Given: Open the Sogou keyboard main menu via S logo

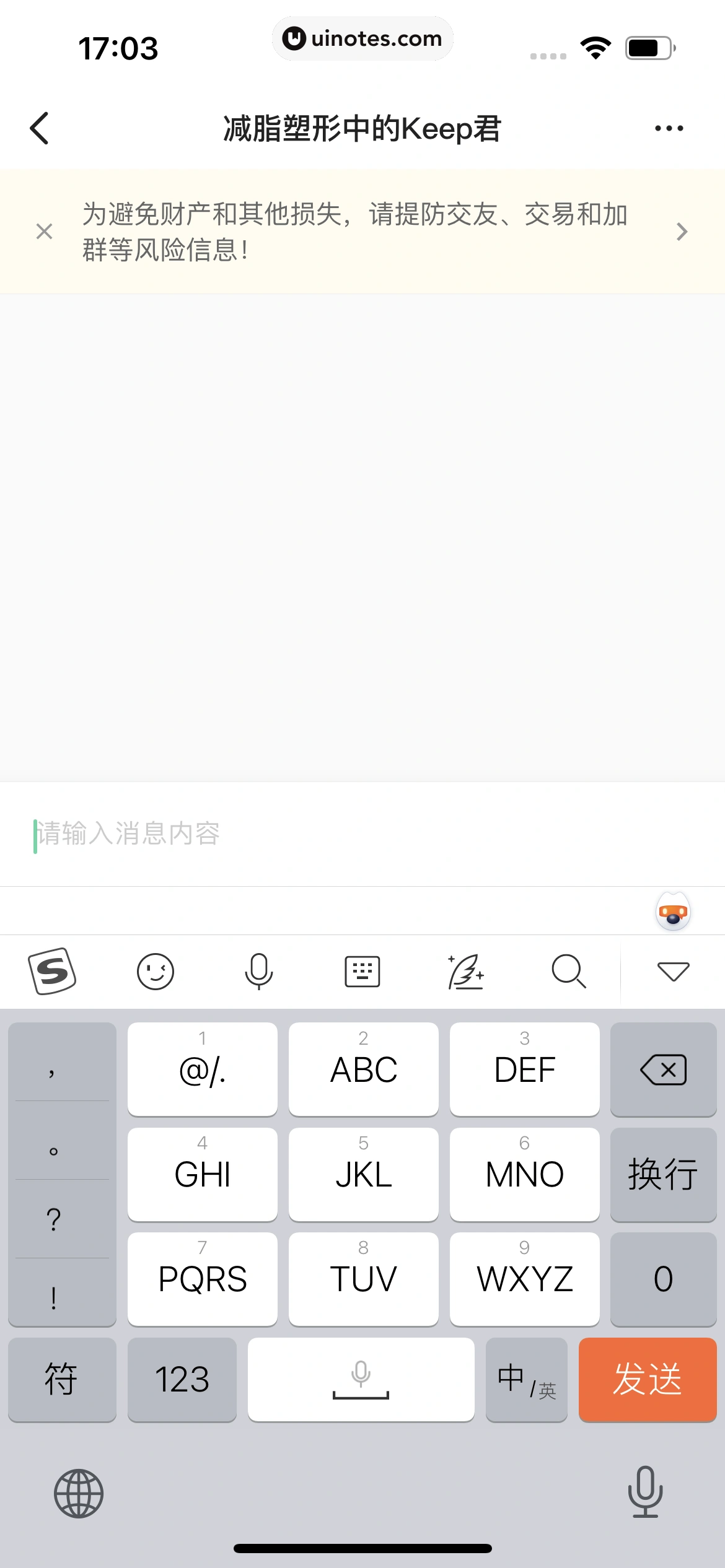Looking at the screenshot, I should pos(53,971).
